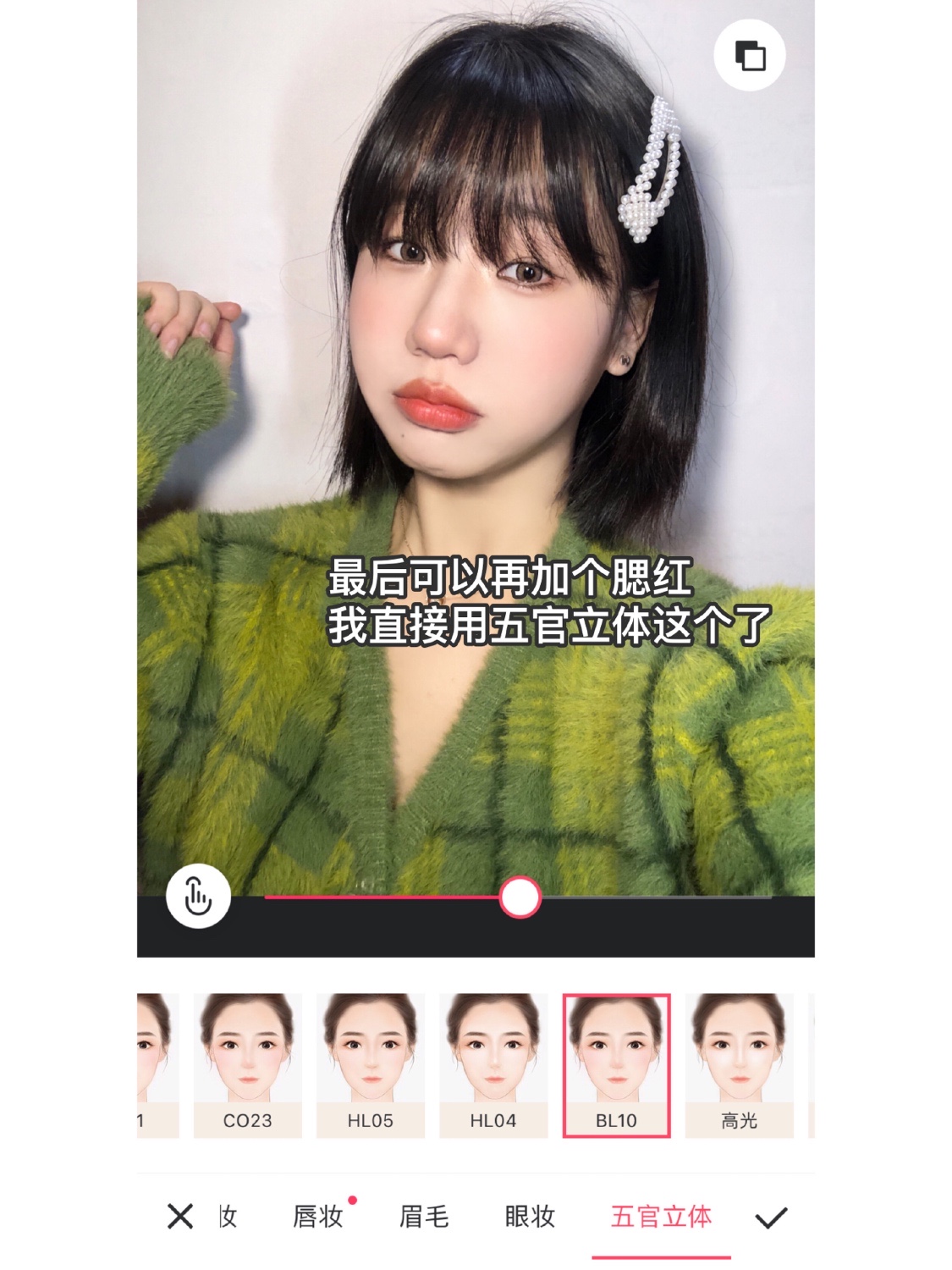Tap the compare before/after icon
This screenshot has width=952, height=1270.
(x=750, y=55)
